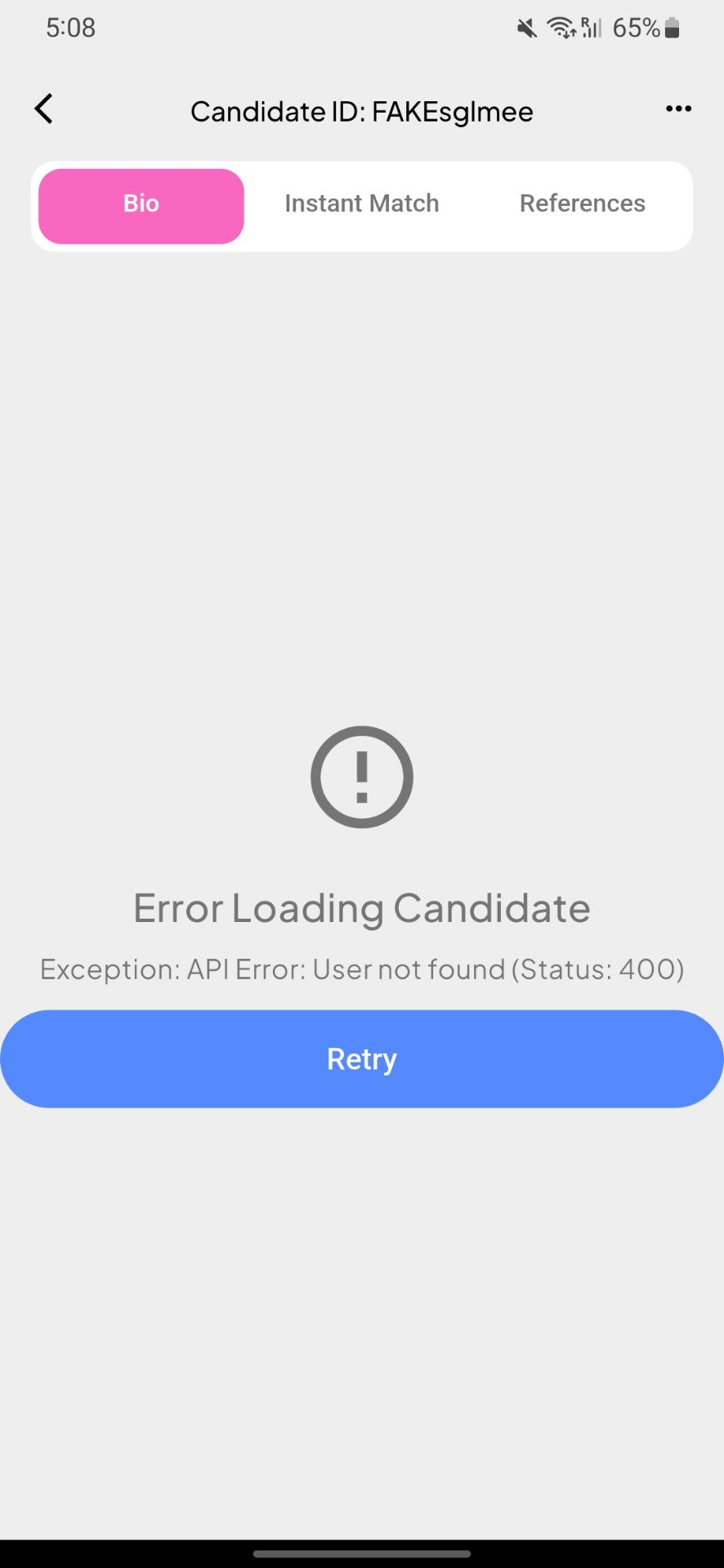Screen dimensions: 724x1568
Task: Go back using the top-left arrow
Action: point(44,109)
